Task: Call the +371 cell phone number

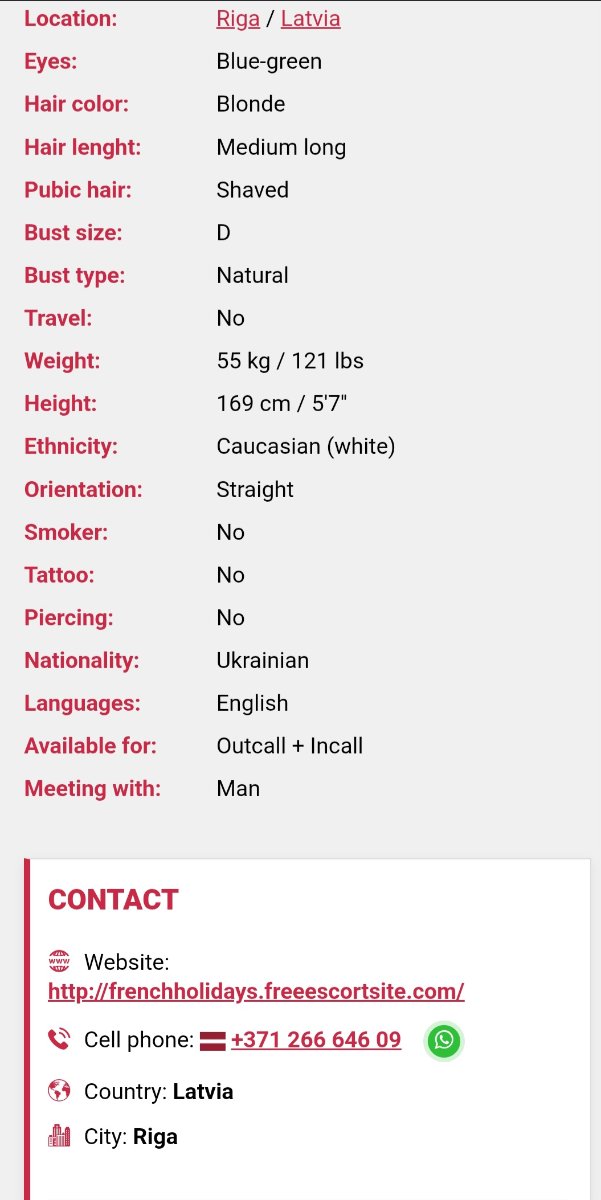Action: coord(316,1040)
